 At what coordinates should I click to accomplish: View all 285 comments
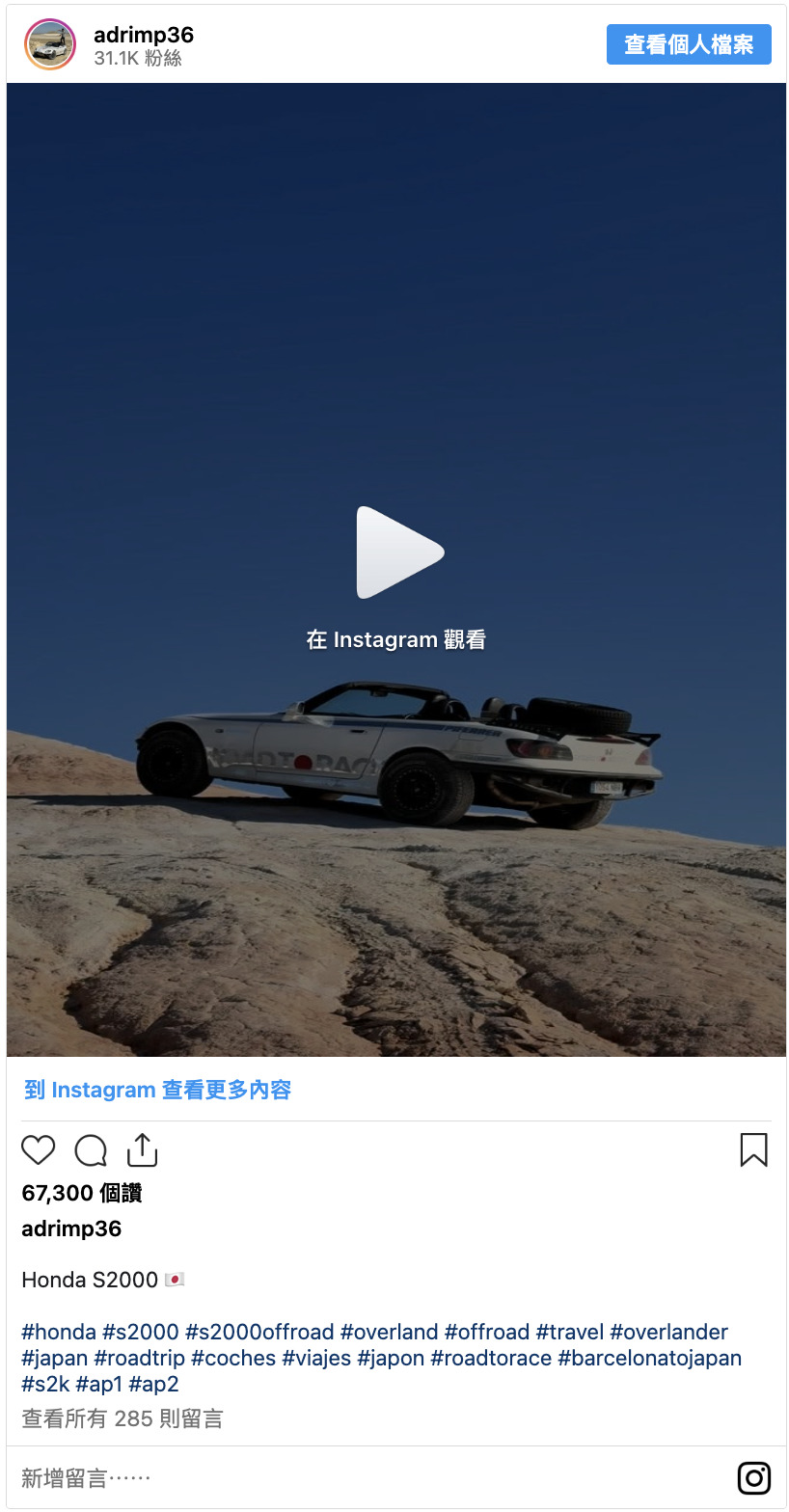pos(122,1418)
